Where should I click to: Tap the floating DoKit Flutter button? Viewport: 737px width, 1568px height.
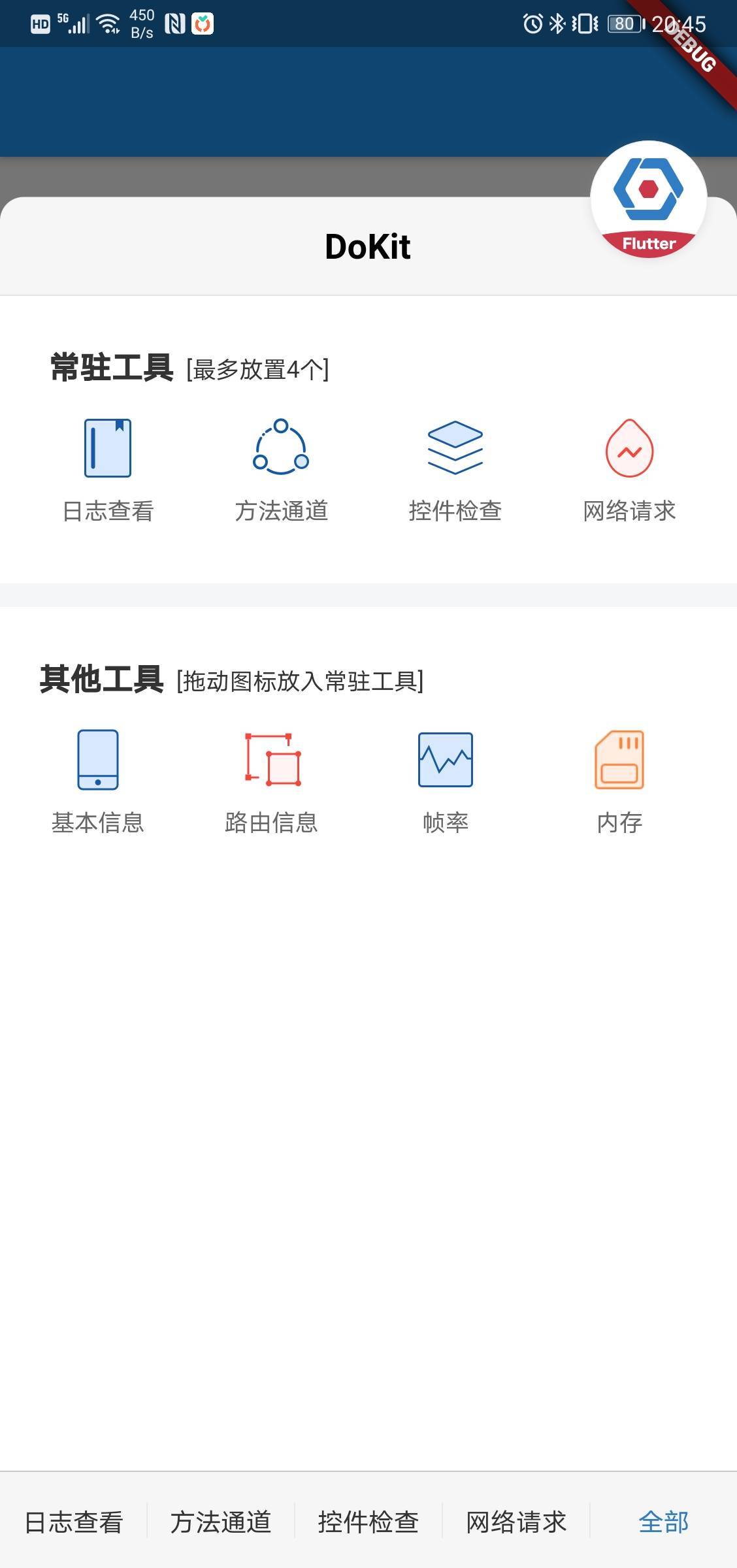[648, 199]
